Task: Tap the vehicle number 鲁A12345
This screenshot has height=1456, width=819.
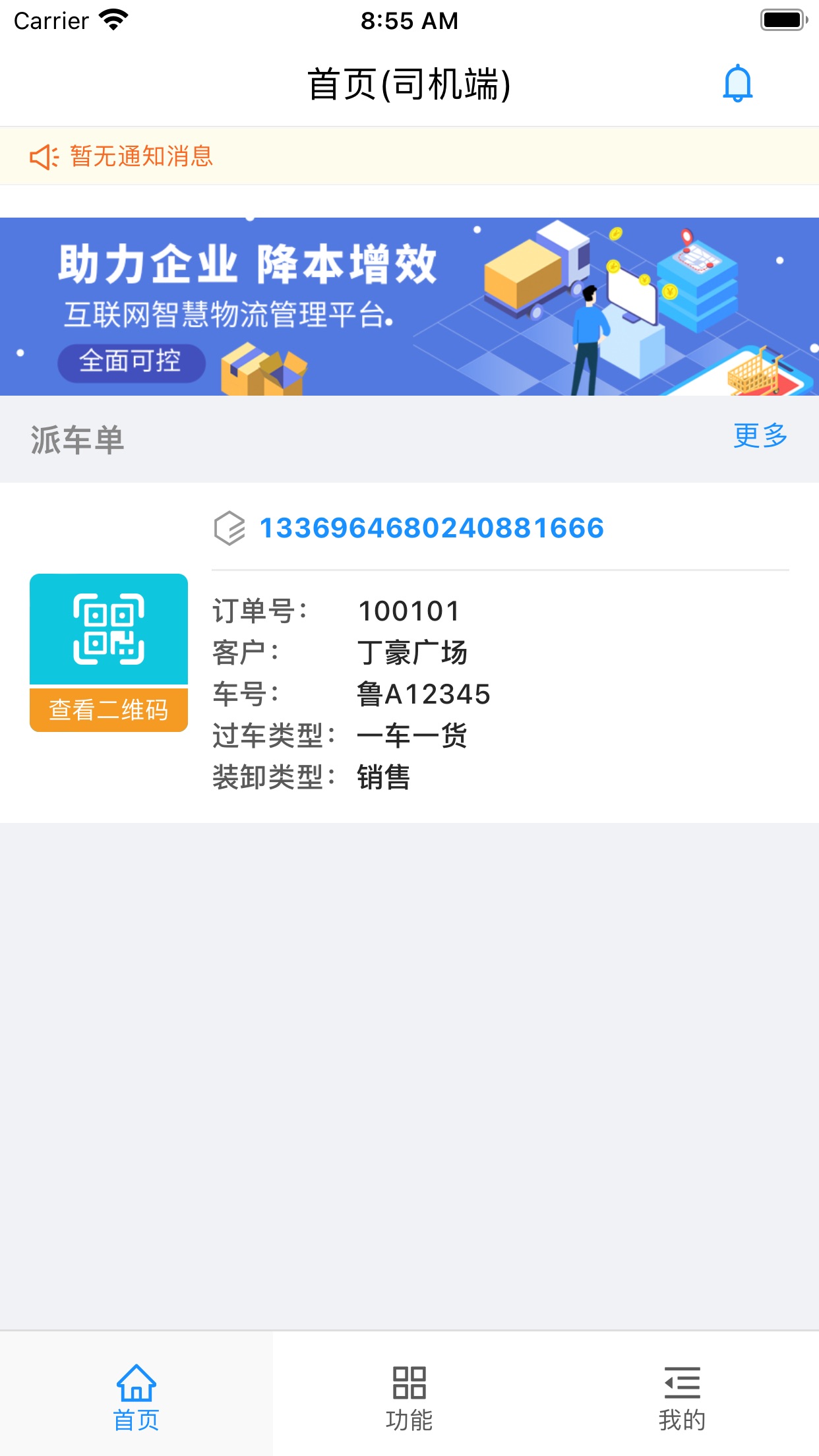Action: (423, 694)
